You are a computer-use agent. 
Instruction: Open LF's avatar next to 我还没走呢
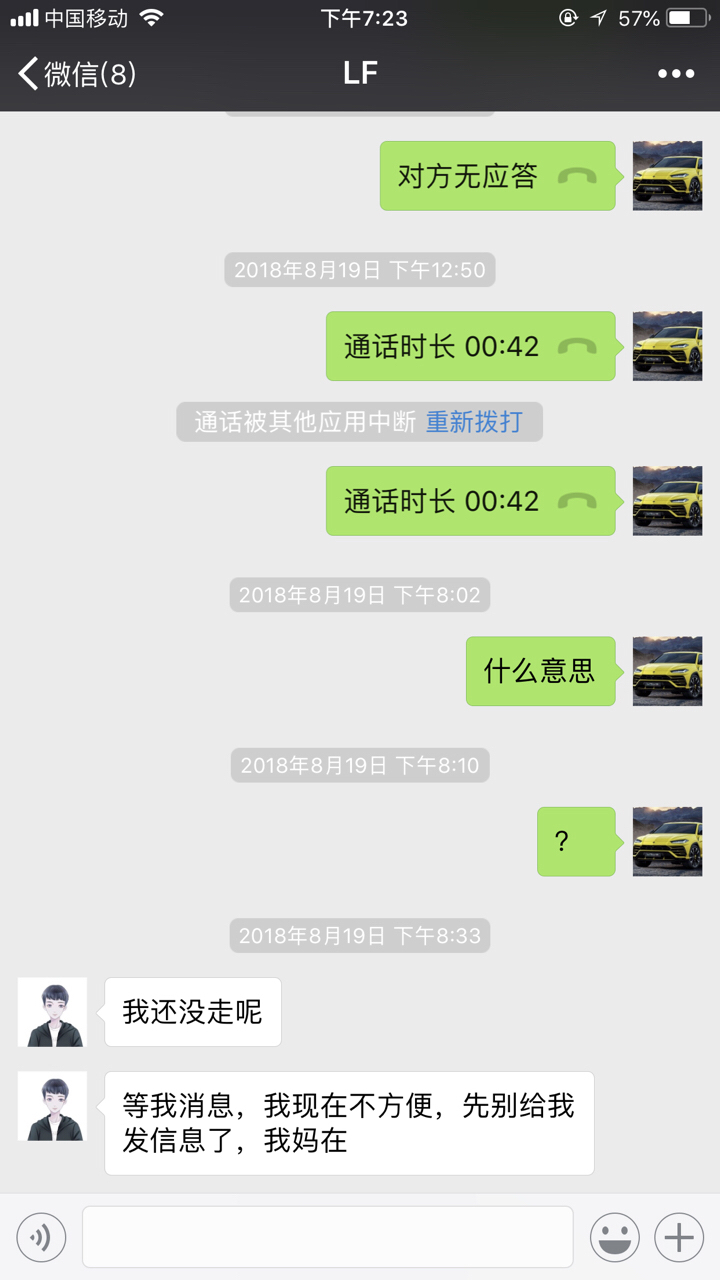point(52,1012)
